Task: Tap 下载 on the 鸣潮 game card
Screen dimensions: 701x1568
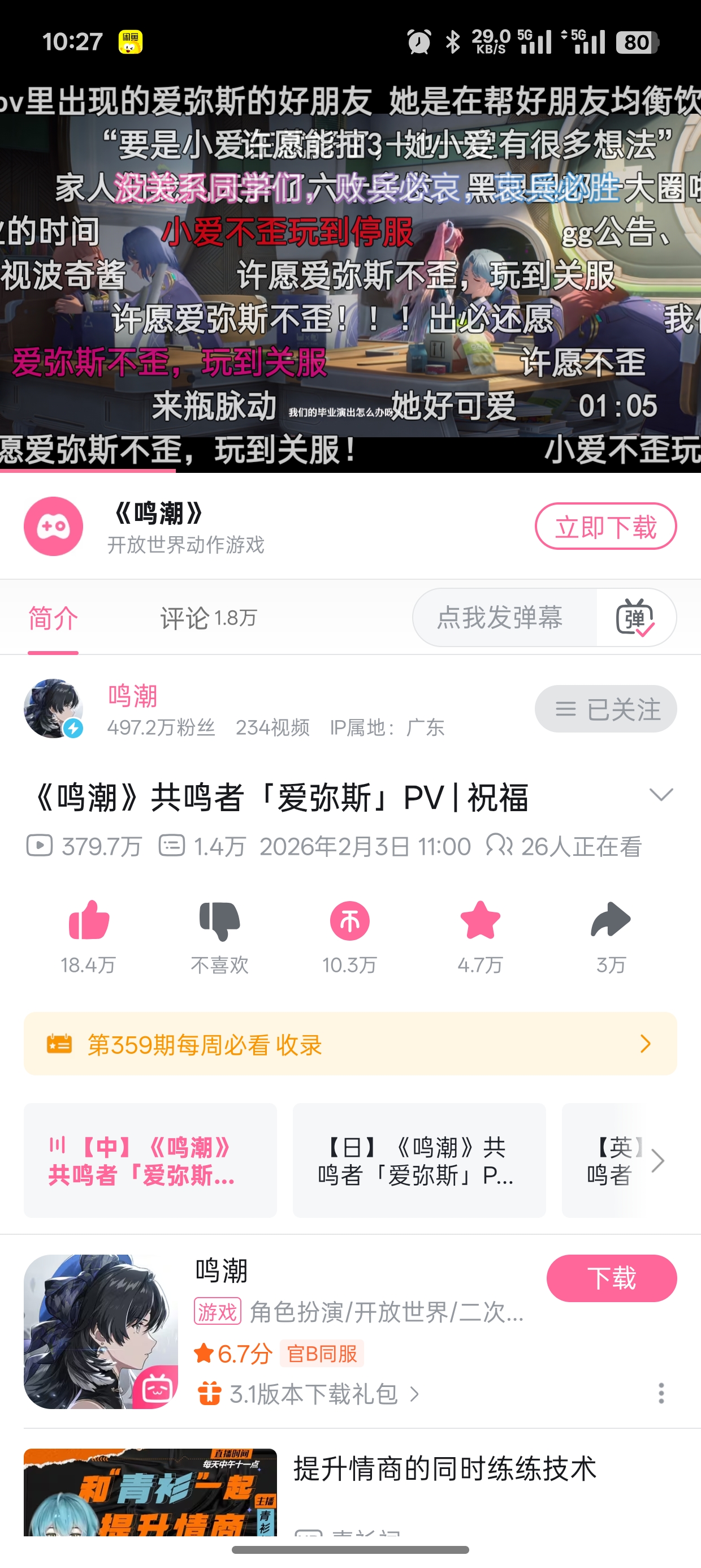Action: click(611, 1278)
